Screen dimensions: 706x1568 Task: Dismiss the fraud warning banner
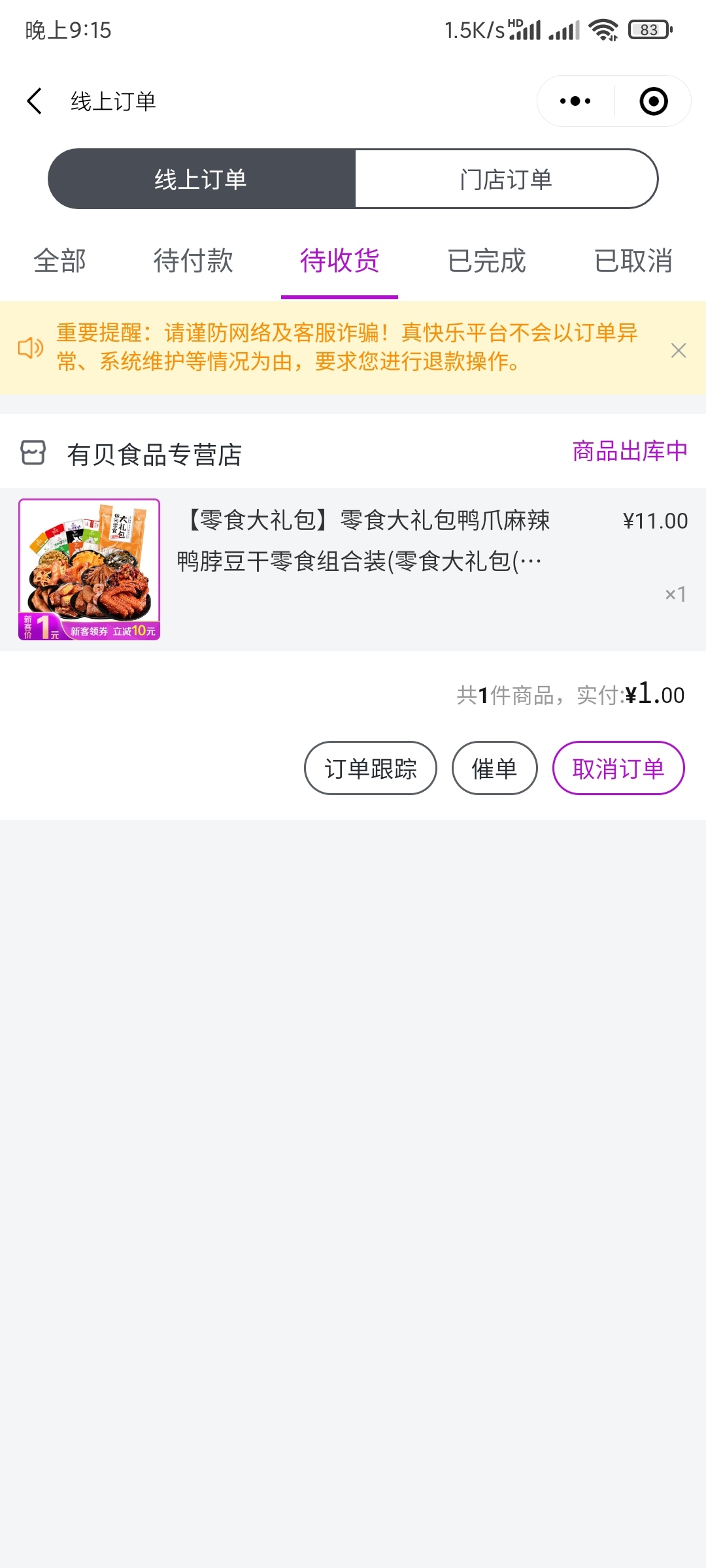pyautogui.click(x=679, y=351)
